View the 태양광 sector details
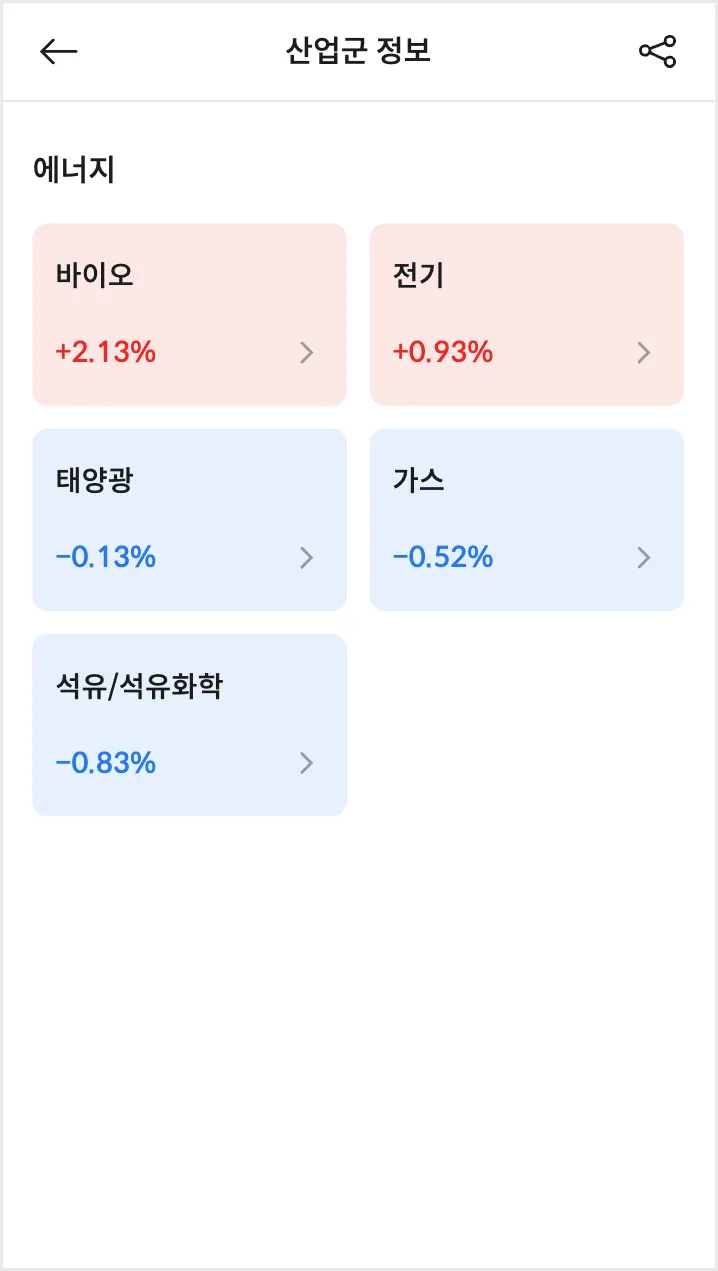Viewport: 718px width, 1271px height. pyautogui.click(x=190, y=519)
